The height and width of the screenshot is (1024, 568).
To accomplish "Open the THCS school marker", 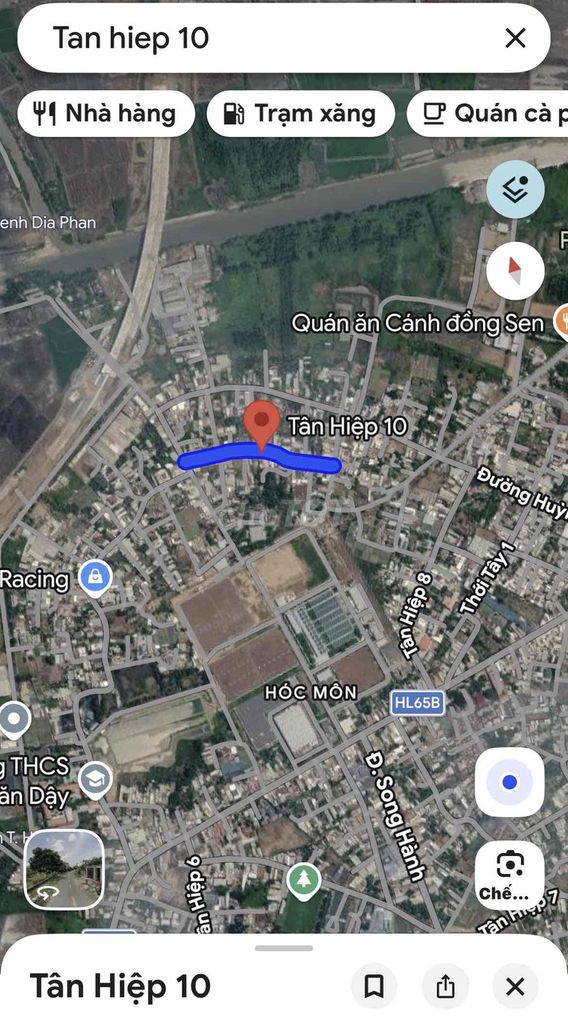I will coord(95,780).
